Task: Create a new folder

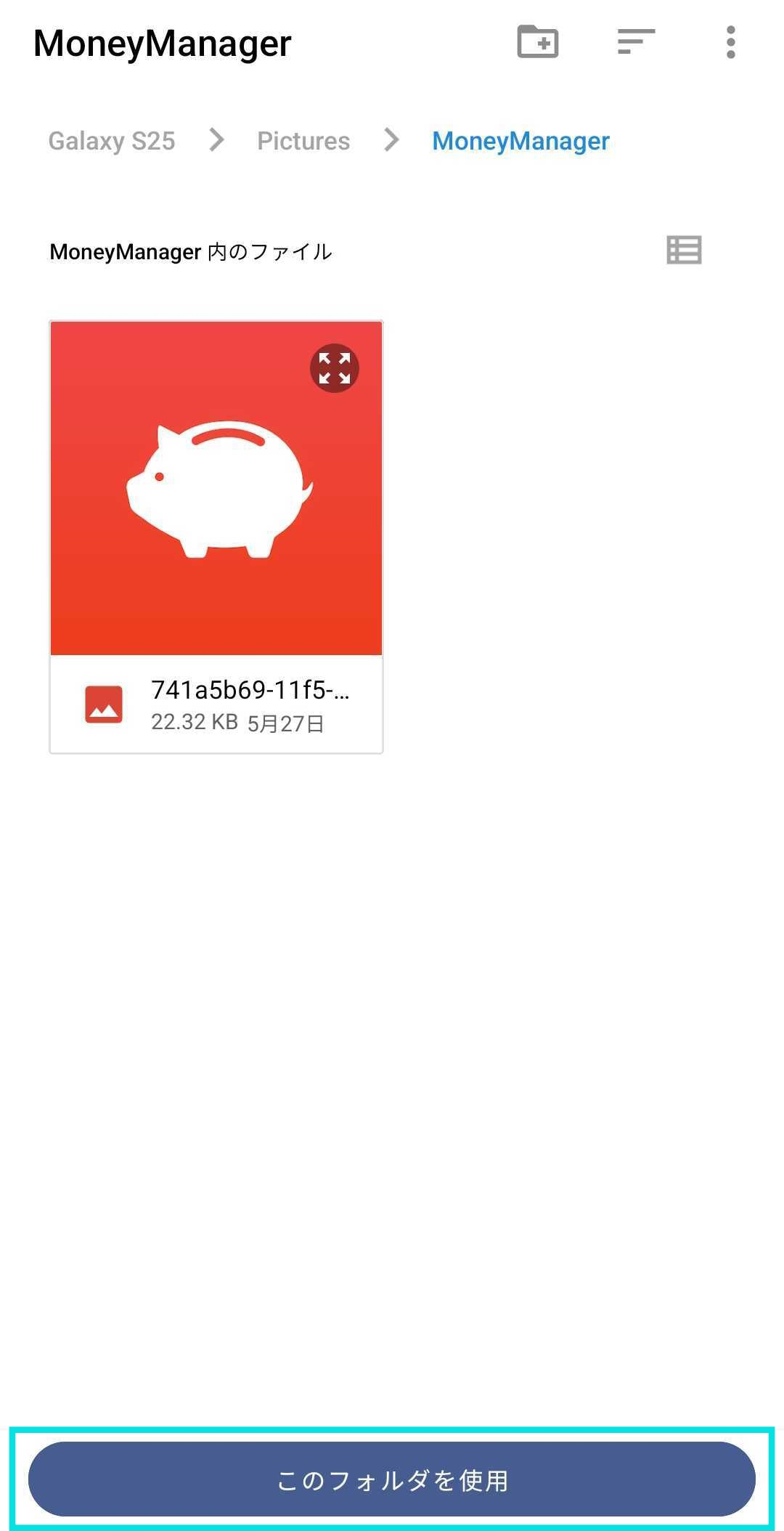Action: click(537, 42)
